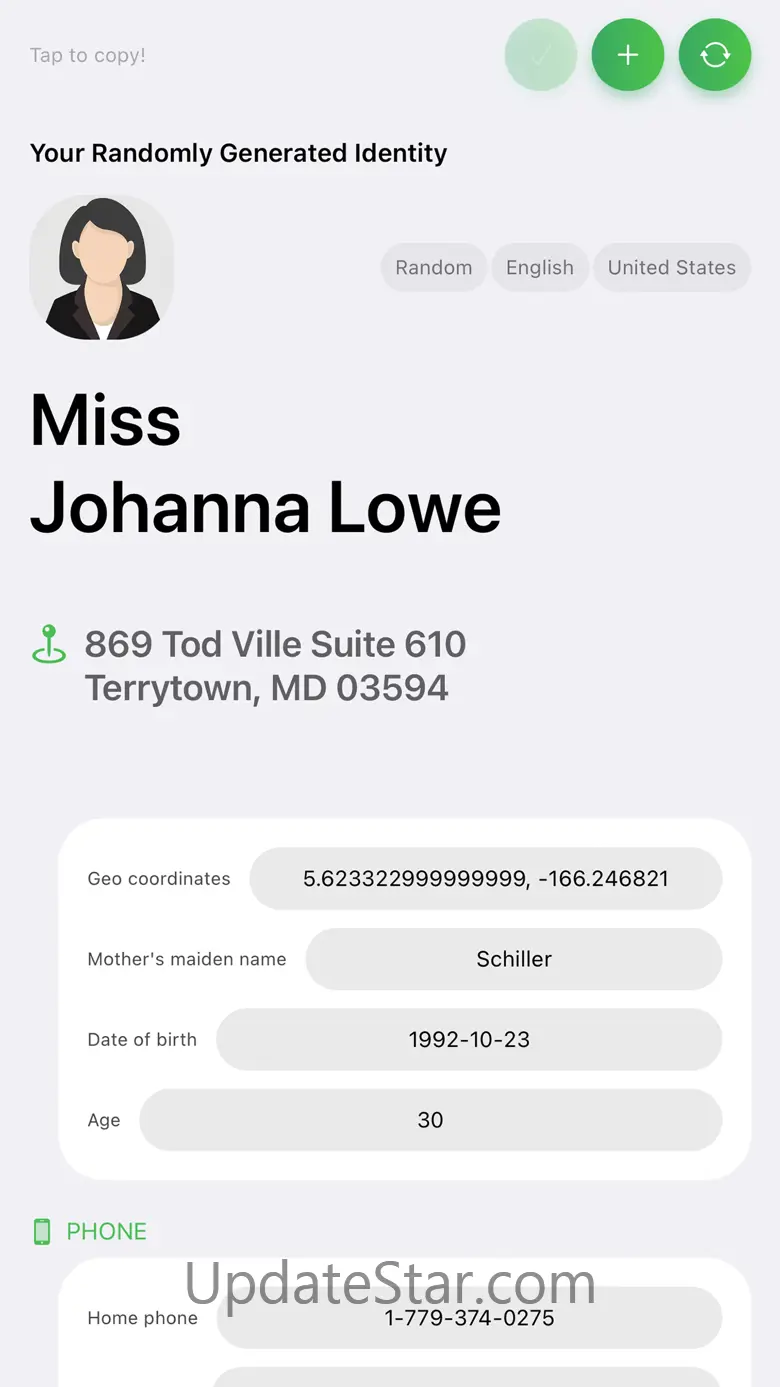
Task: Copy the date of birth 1992-10-23
Action: tap(469, 1039)
